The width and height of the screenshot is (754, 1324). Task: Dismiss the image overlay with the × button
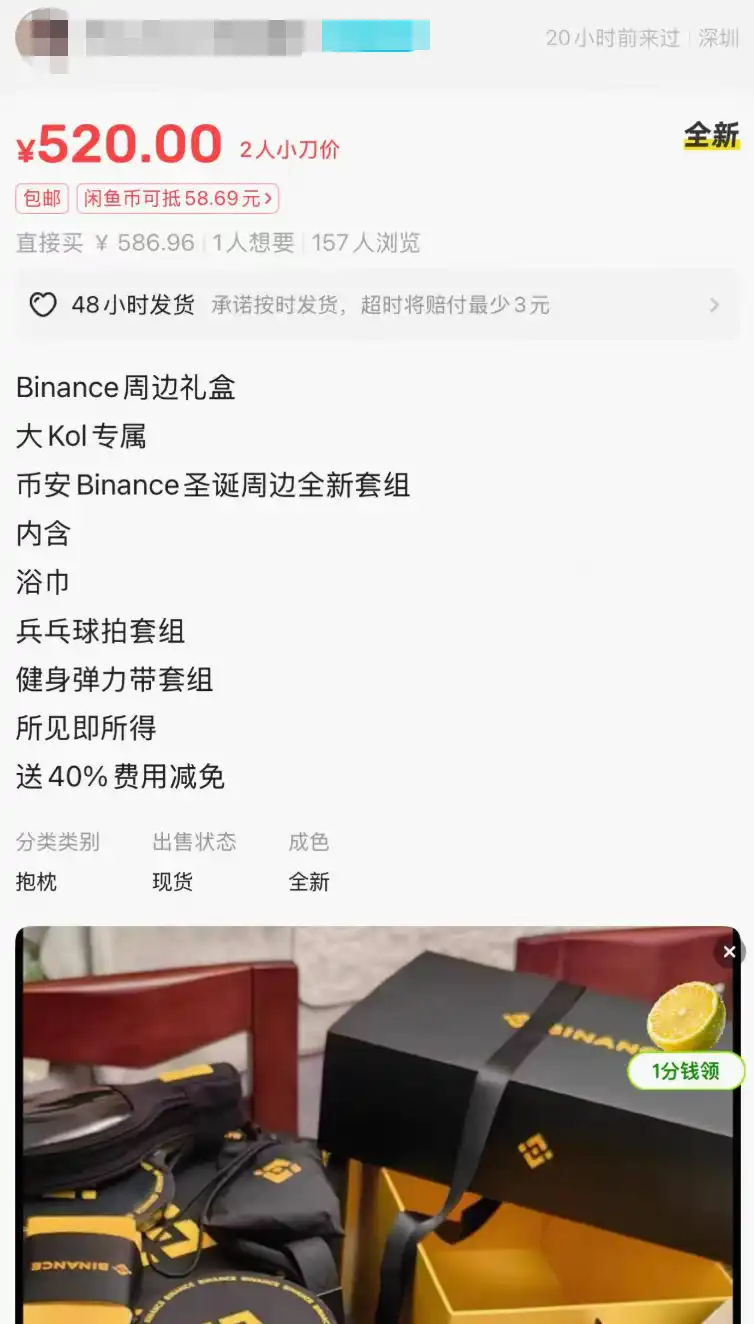click(729, 951)
